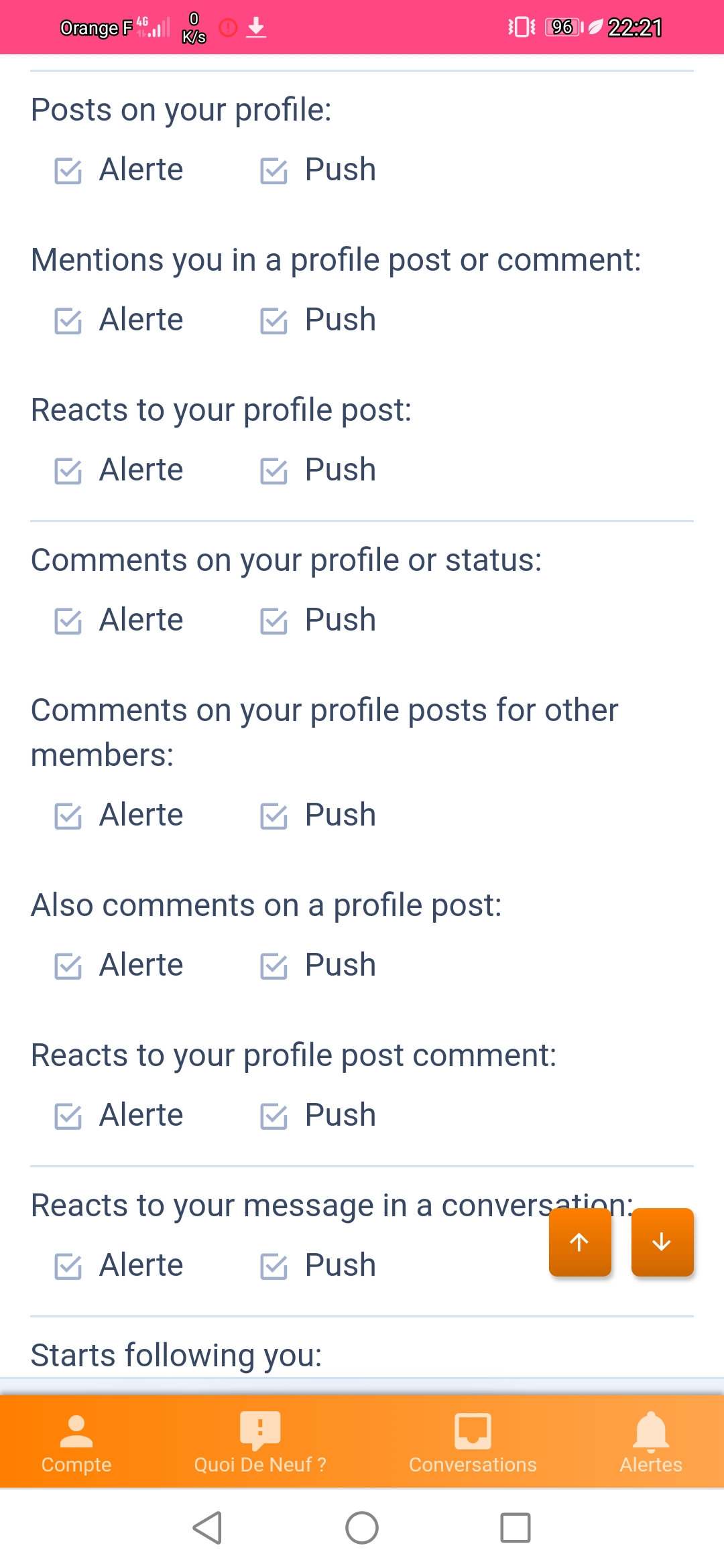
Task: Tap the orange scroll-to-top arrow button
Action: (x=580, y=1242)
